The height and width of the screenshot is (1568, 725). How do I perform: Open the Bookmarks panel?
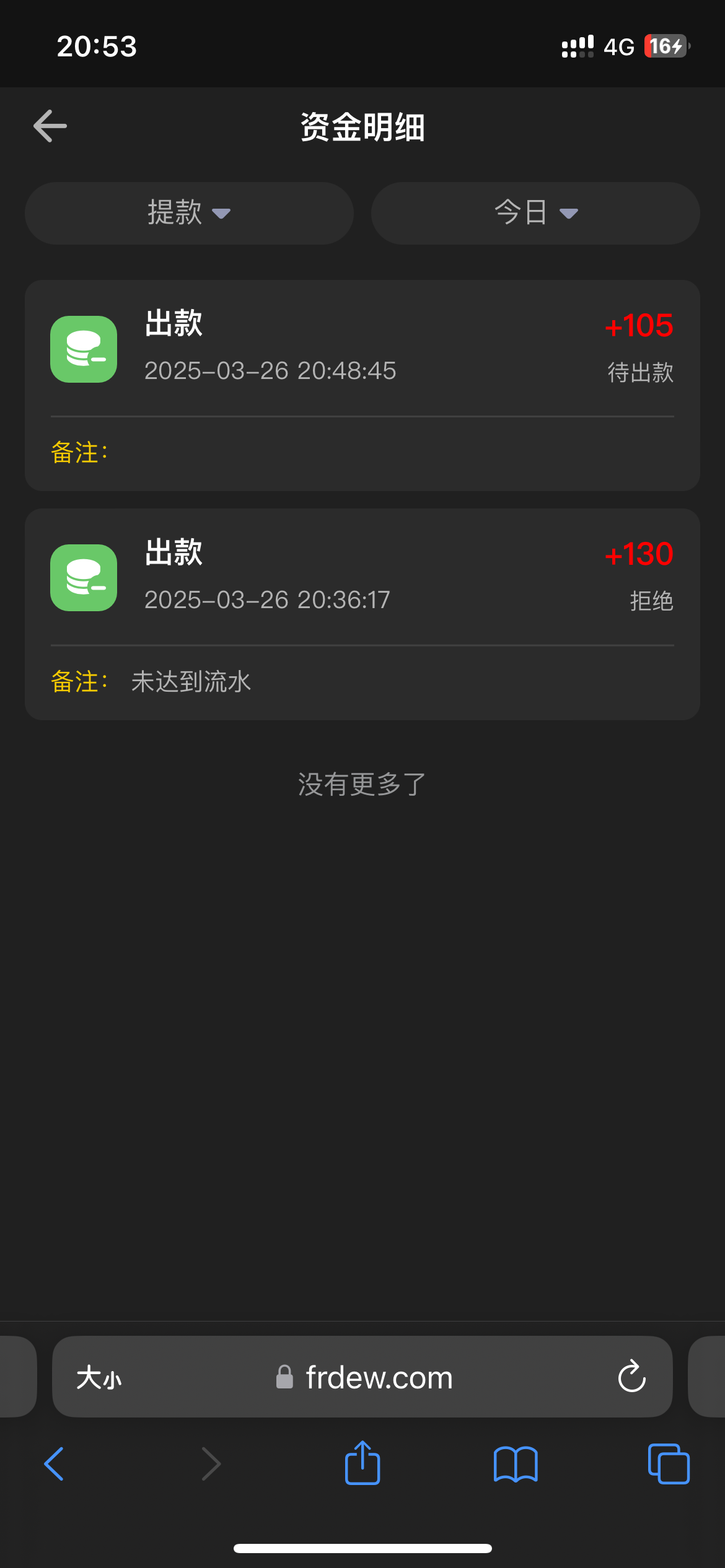[516, 1464]
